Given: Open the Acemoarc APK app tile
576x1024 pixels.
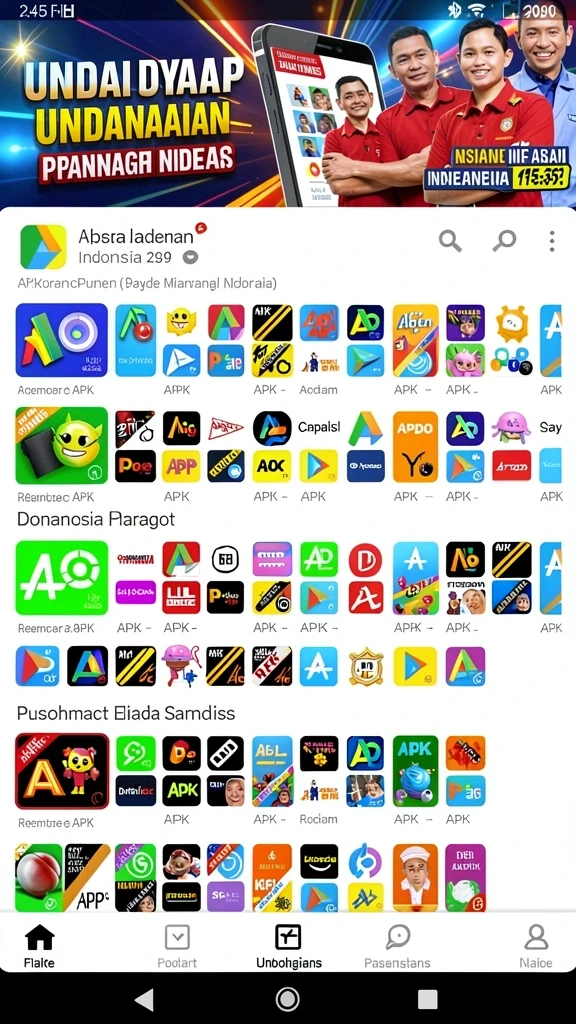Looking at the screenshot, I should coord(62,340).
